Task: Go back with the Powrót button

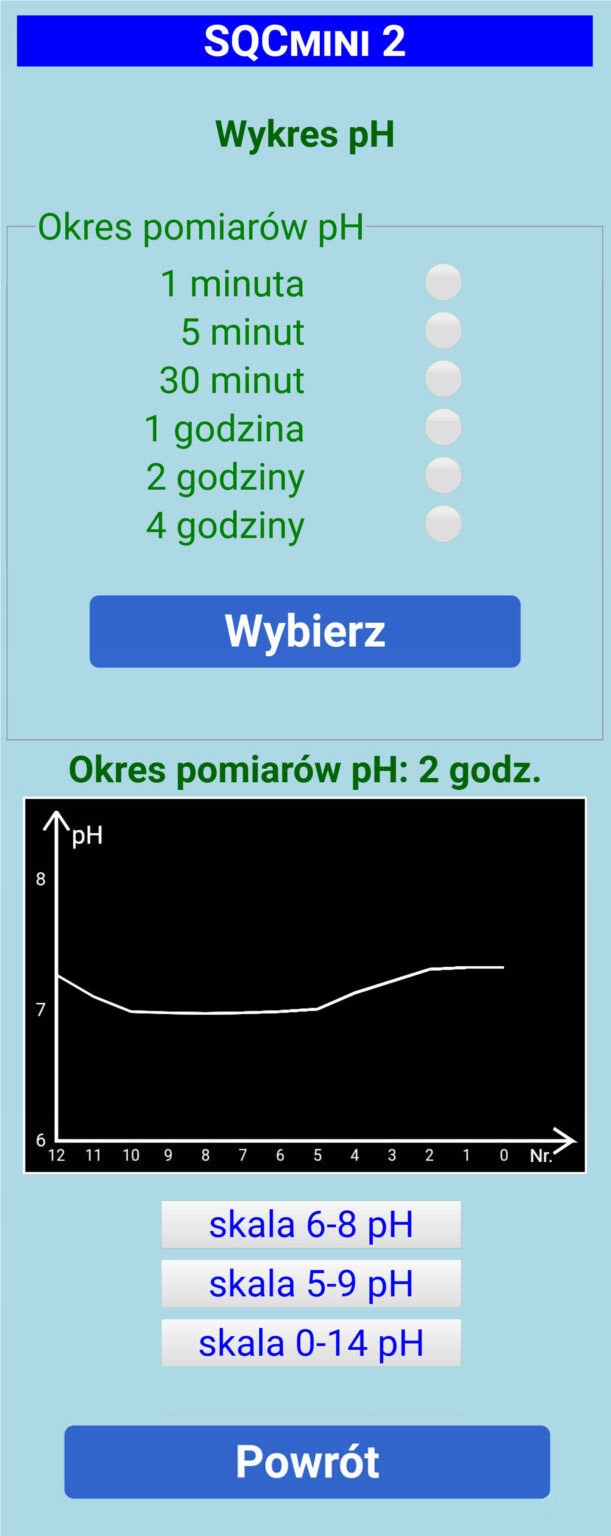Action: coord(307,1462)
